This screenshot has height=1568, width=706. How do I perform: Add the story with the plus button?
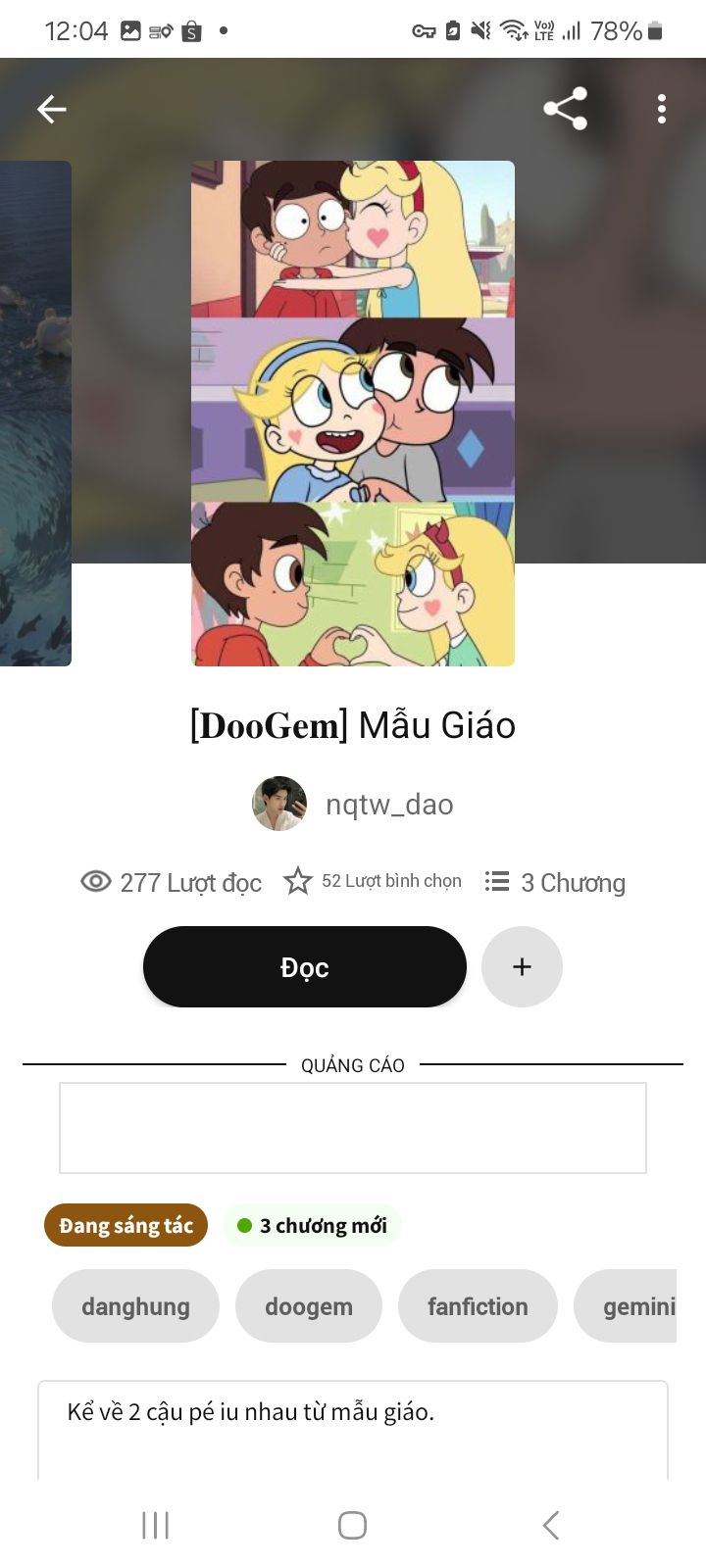pos(522,967)
